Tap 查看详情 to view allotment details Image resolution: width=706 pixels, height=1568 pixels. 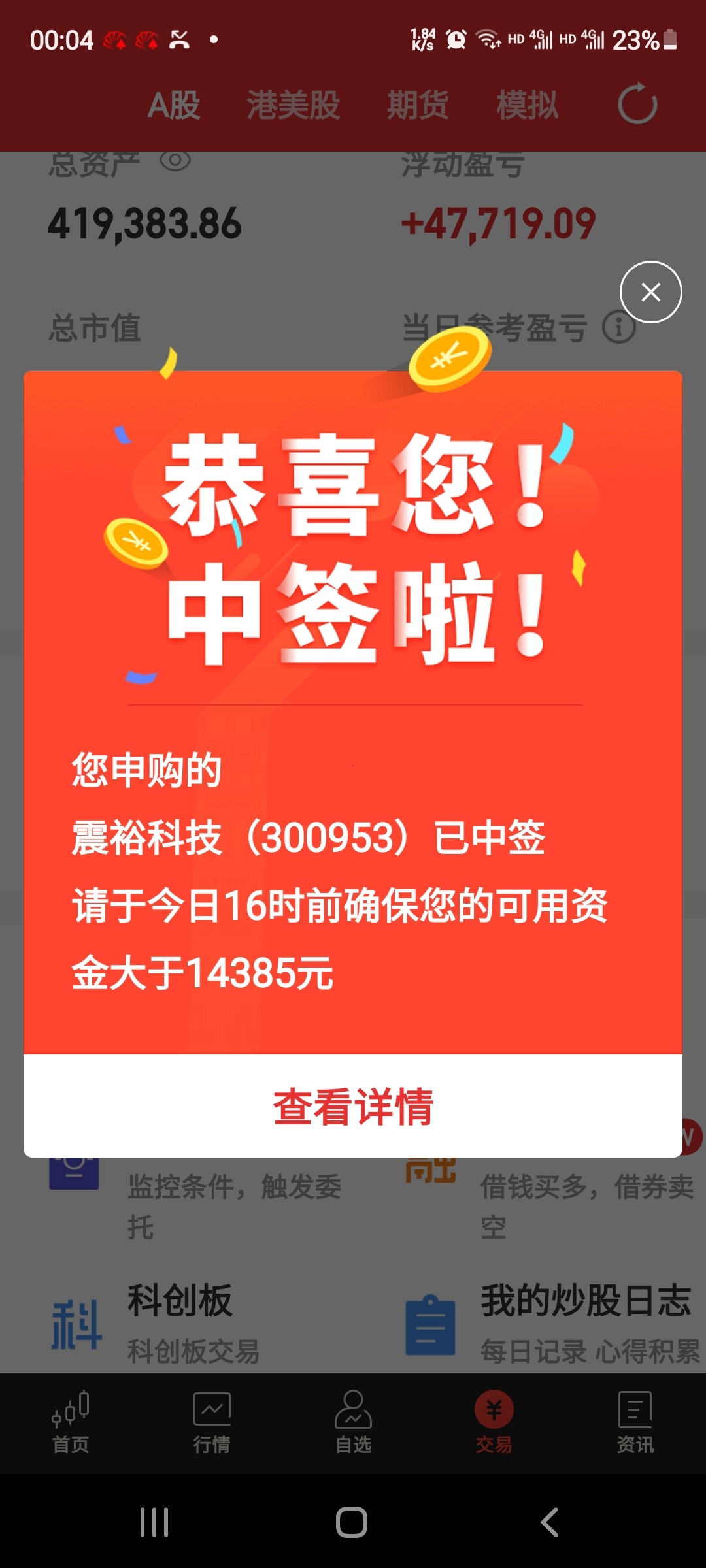coord(353,1106)
